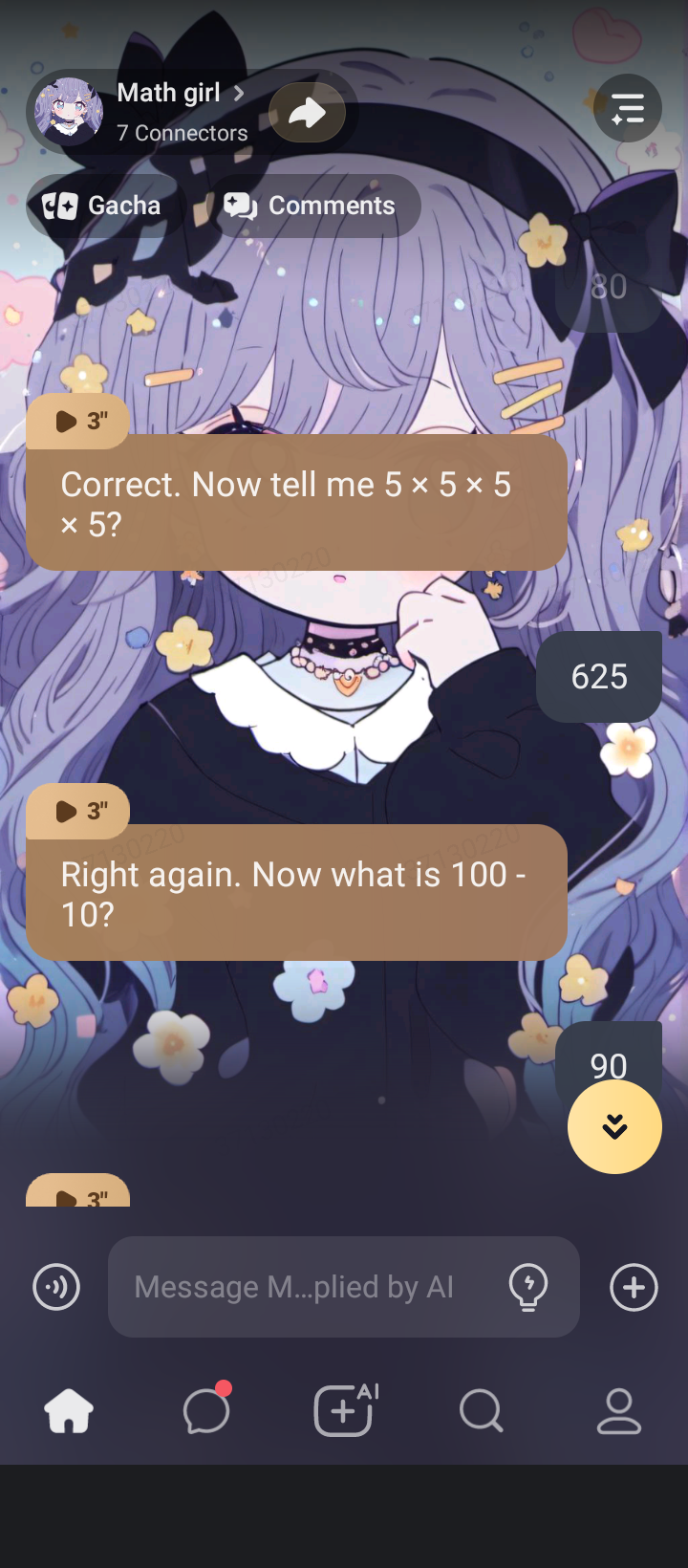The height and width of the screenshot is (1568, 688).
Task: Share the Math girl character
Action: (307, 113)
